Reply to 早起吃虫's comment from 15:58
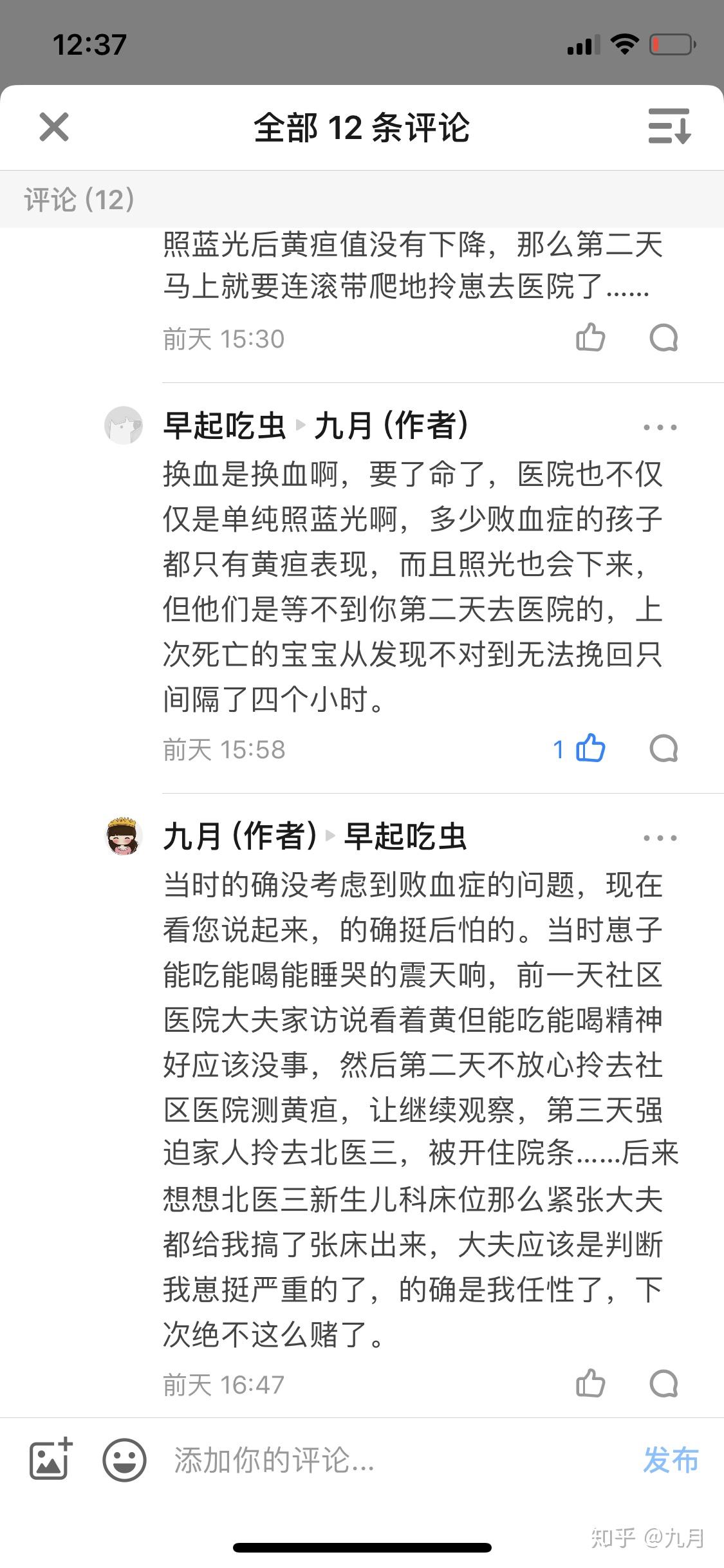This screenshot has height=1568, width=724. coord(664,749)
